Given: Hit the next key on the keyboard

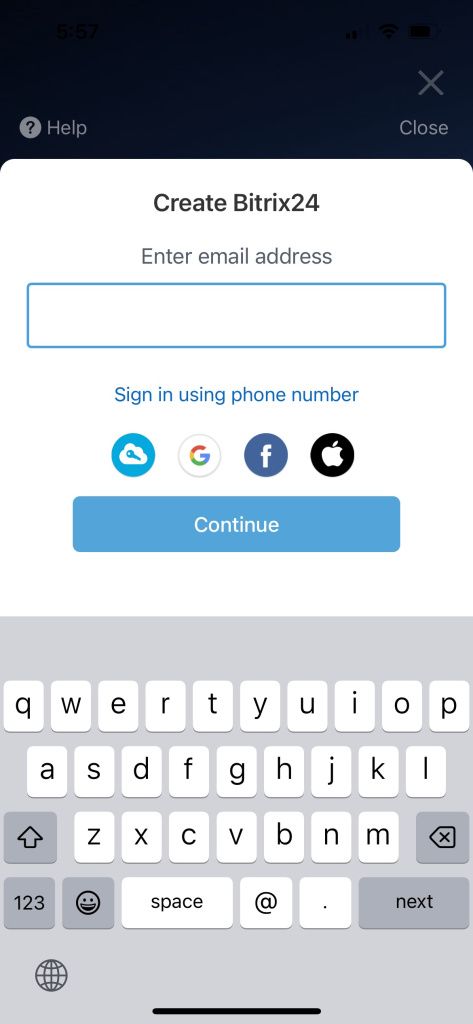Looking at the screenshot, I should (414, 902).
